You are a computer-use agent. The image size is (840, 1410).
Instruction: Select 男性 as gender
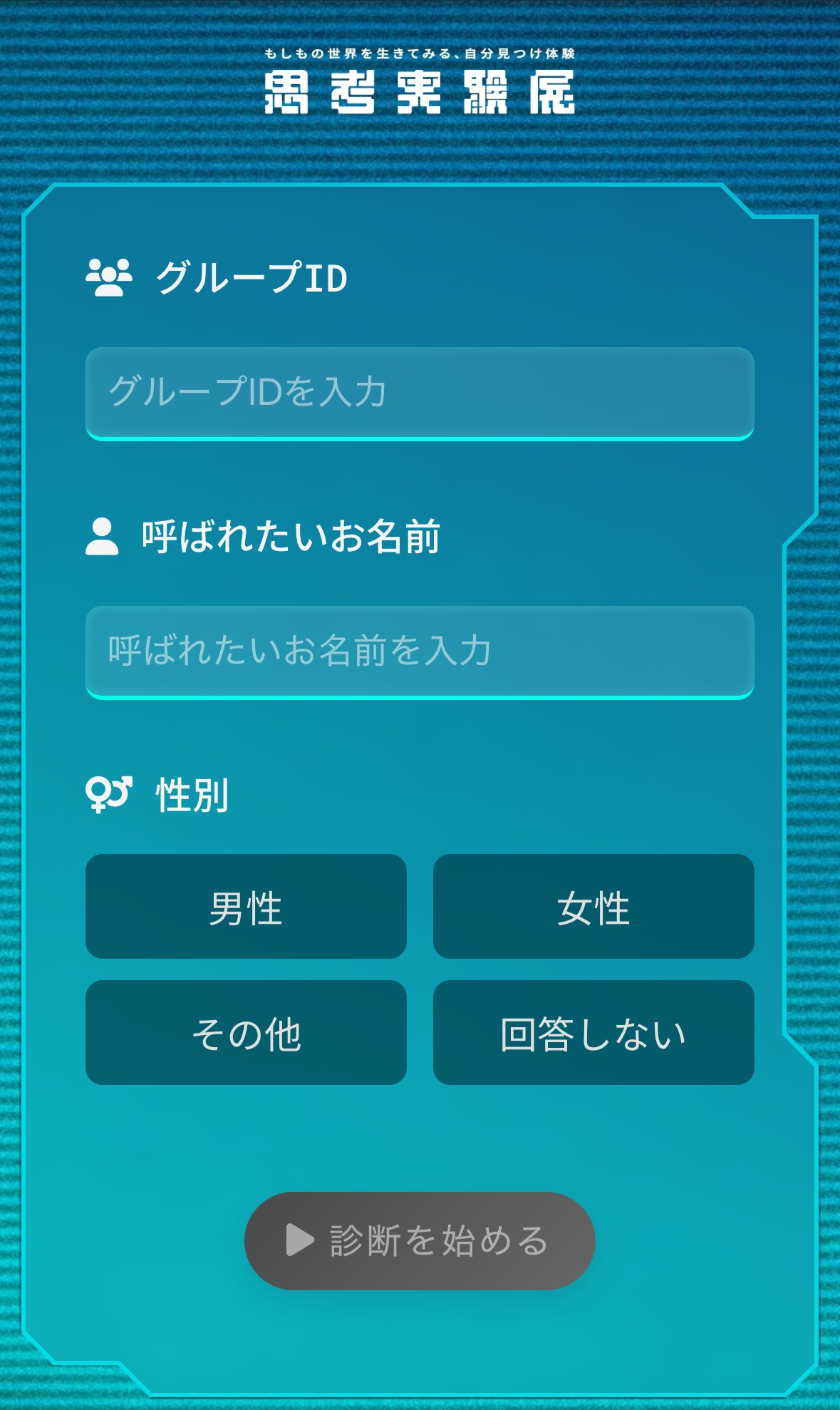coord(246,907)
